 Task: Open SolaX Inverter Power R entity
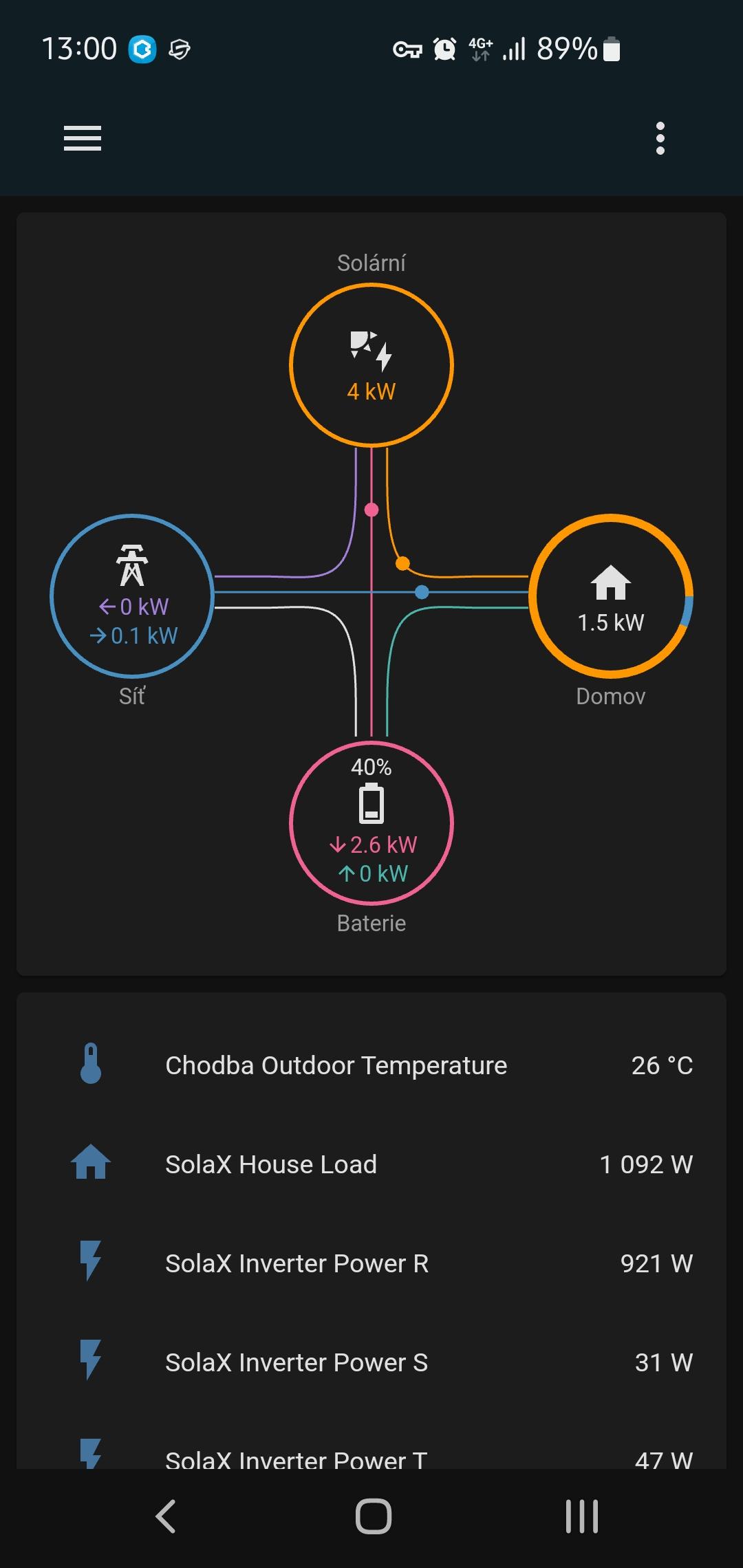pyautogui.click(x=371, y=1263)
